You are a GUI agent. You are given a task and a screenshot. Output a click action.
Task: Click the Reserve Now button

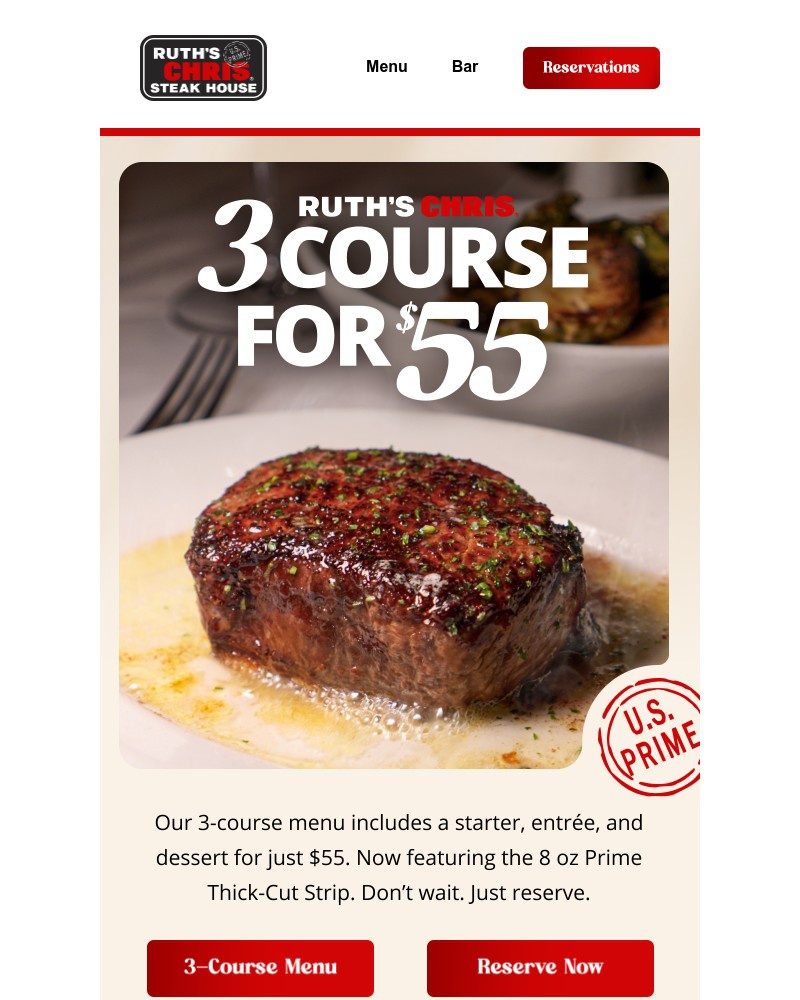pyautogui.click(x=540, y=967)
